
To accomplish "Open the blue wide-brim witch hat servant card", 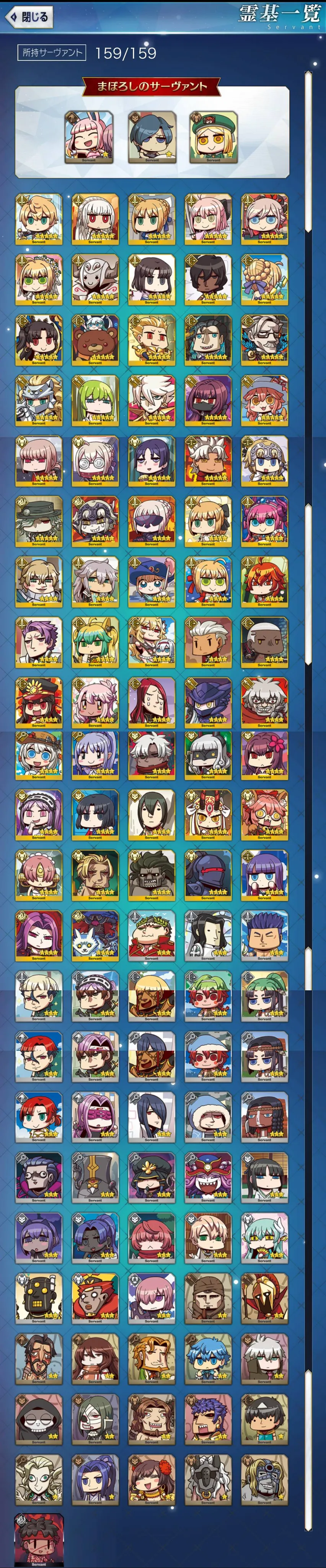I will [152, 581].
